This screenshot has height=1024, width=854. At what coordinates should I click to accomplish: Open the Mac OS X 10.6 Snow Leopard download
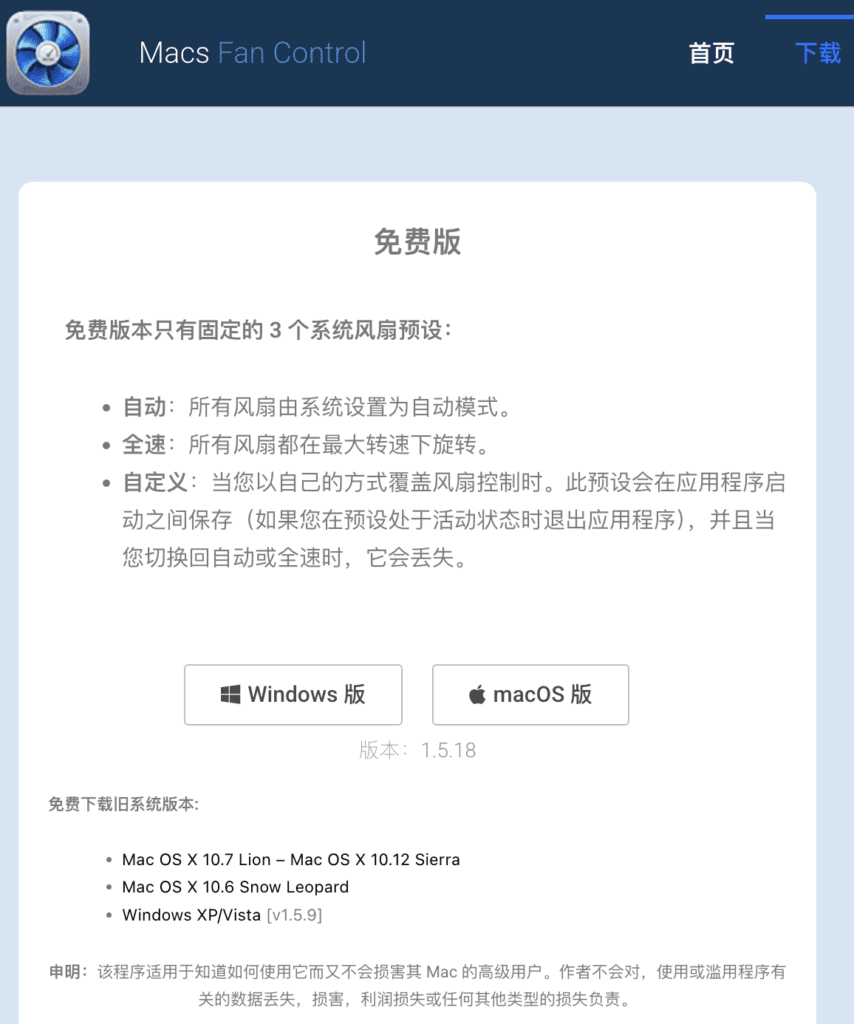[x=235, y=887]
